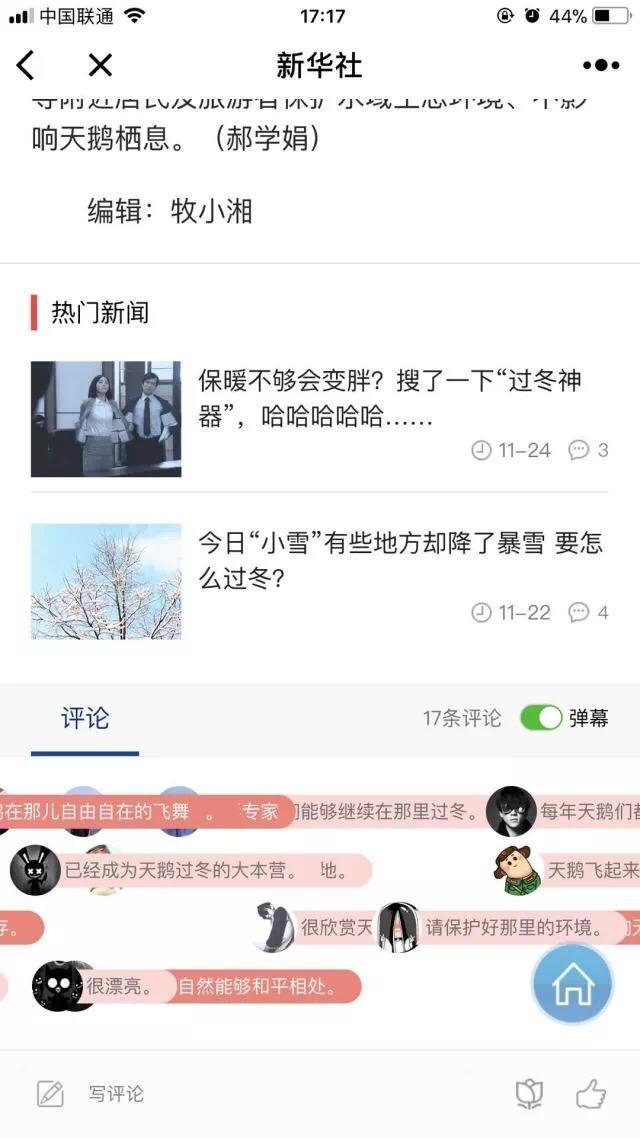This screenshot has width=640, height=1138.
Task: Turn off the 弹幕 switch
Action: coord(541,718)
